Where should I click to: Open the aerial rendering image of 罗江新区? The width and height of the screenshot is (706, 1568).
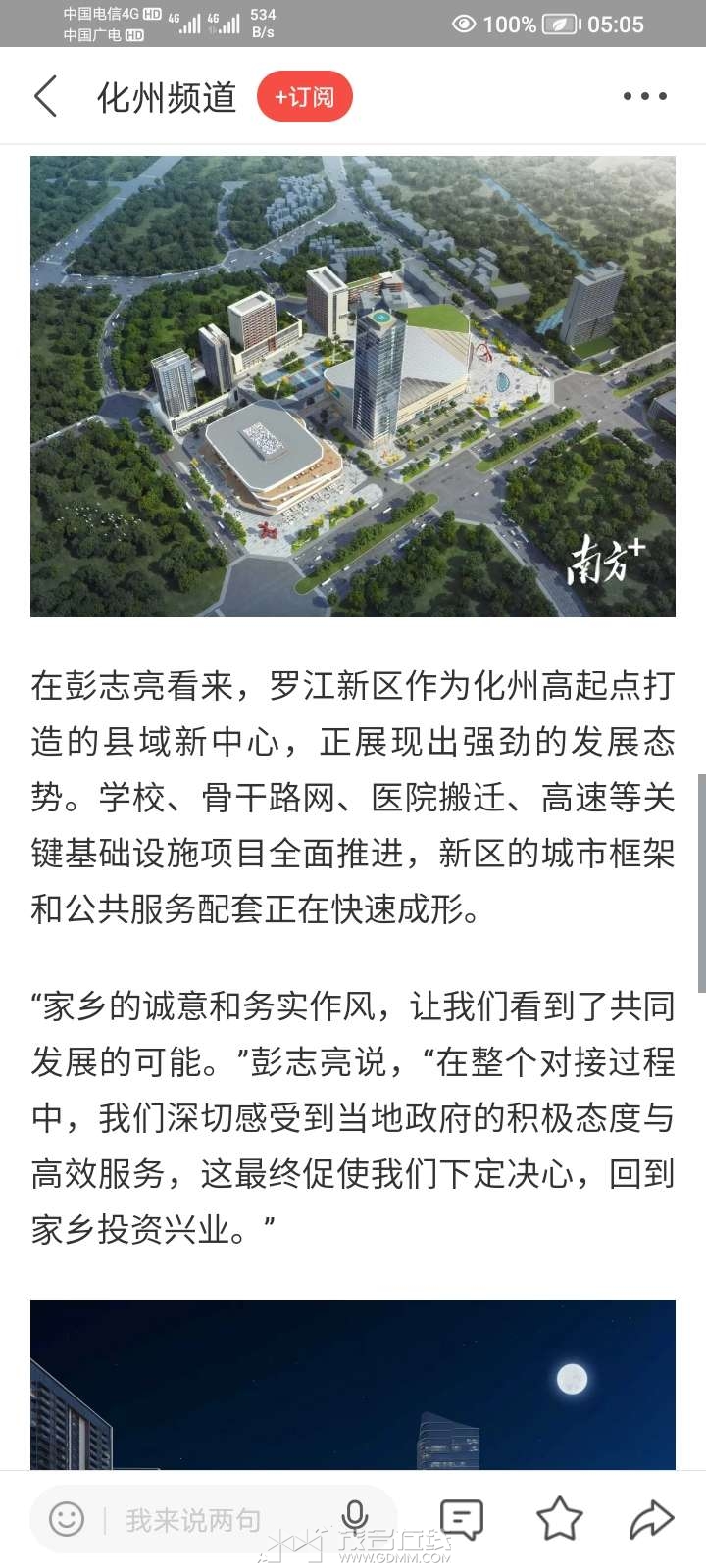click(x=353, y=386)
